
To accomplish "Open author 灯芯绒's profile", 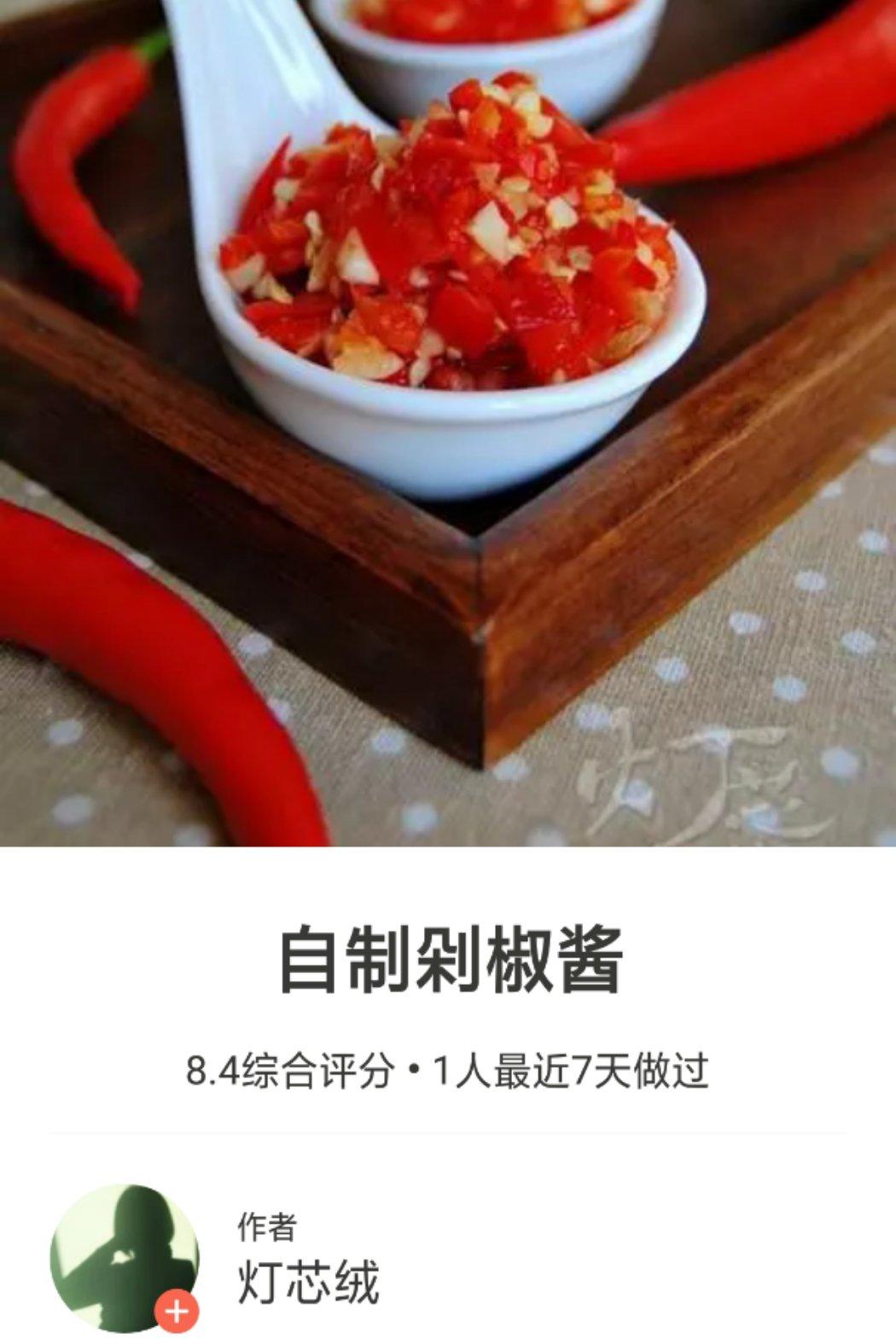I will (307, 1280).
